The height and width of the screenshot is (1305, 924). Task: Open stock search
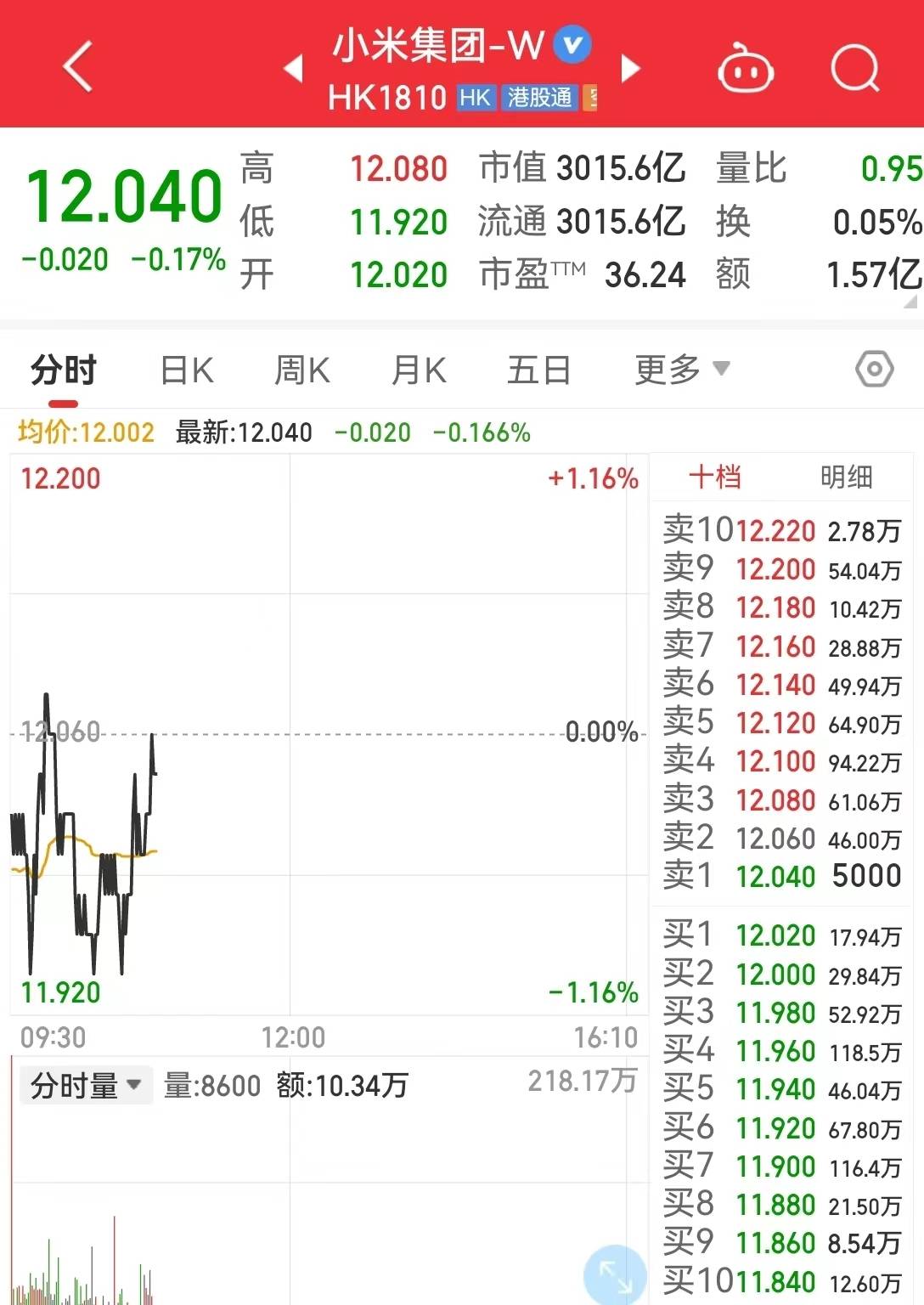click(x=854, y=68)
